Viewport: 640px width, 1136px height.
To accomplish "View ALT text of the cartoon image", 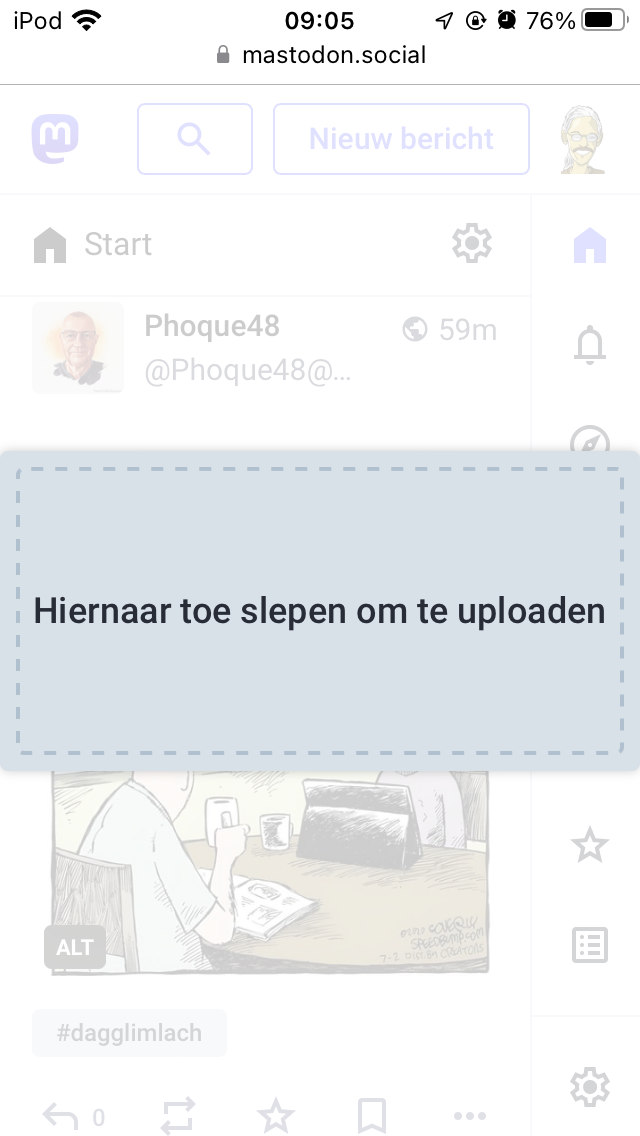I will point(75,948).
